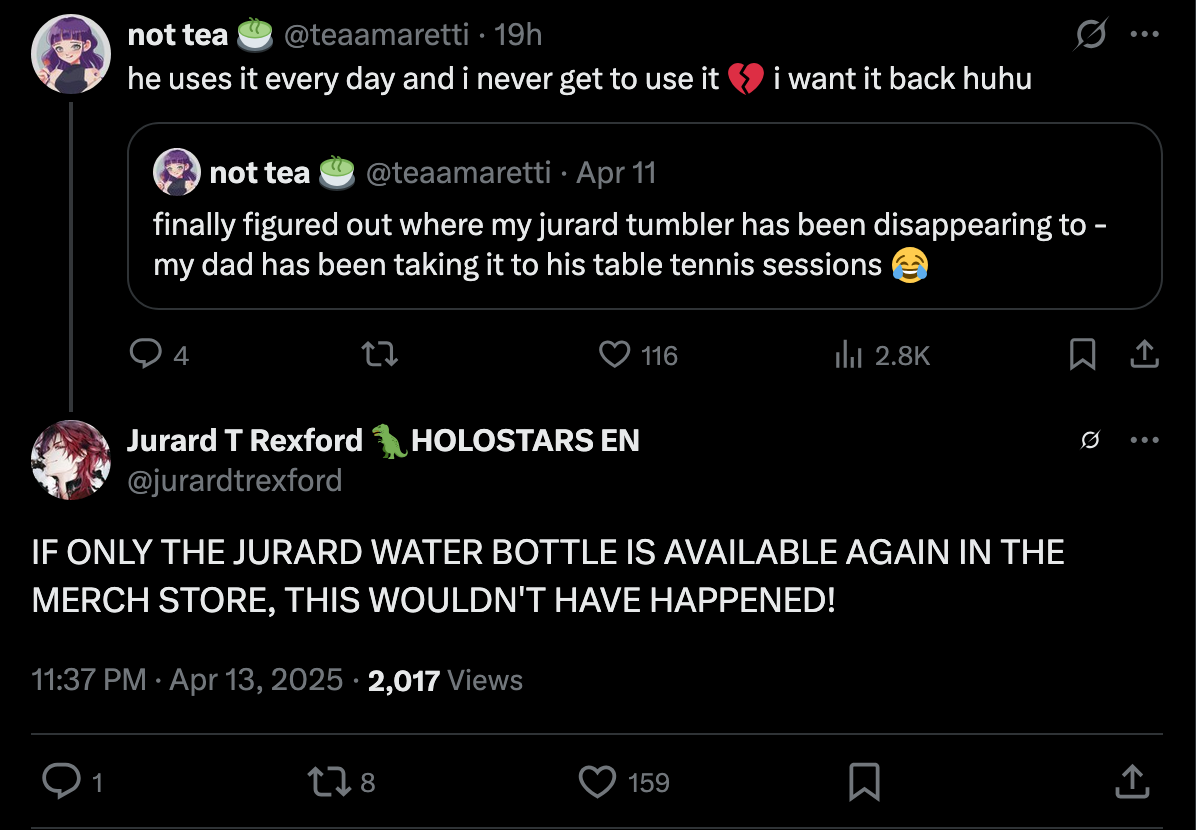This screenshot has width=1196, height=830.
Task: Reply to not tea's post
Action: click(147, 354)
